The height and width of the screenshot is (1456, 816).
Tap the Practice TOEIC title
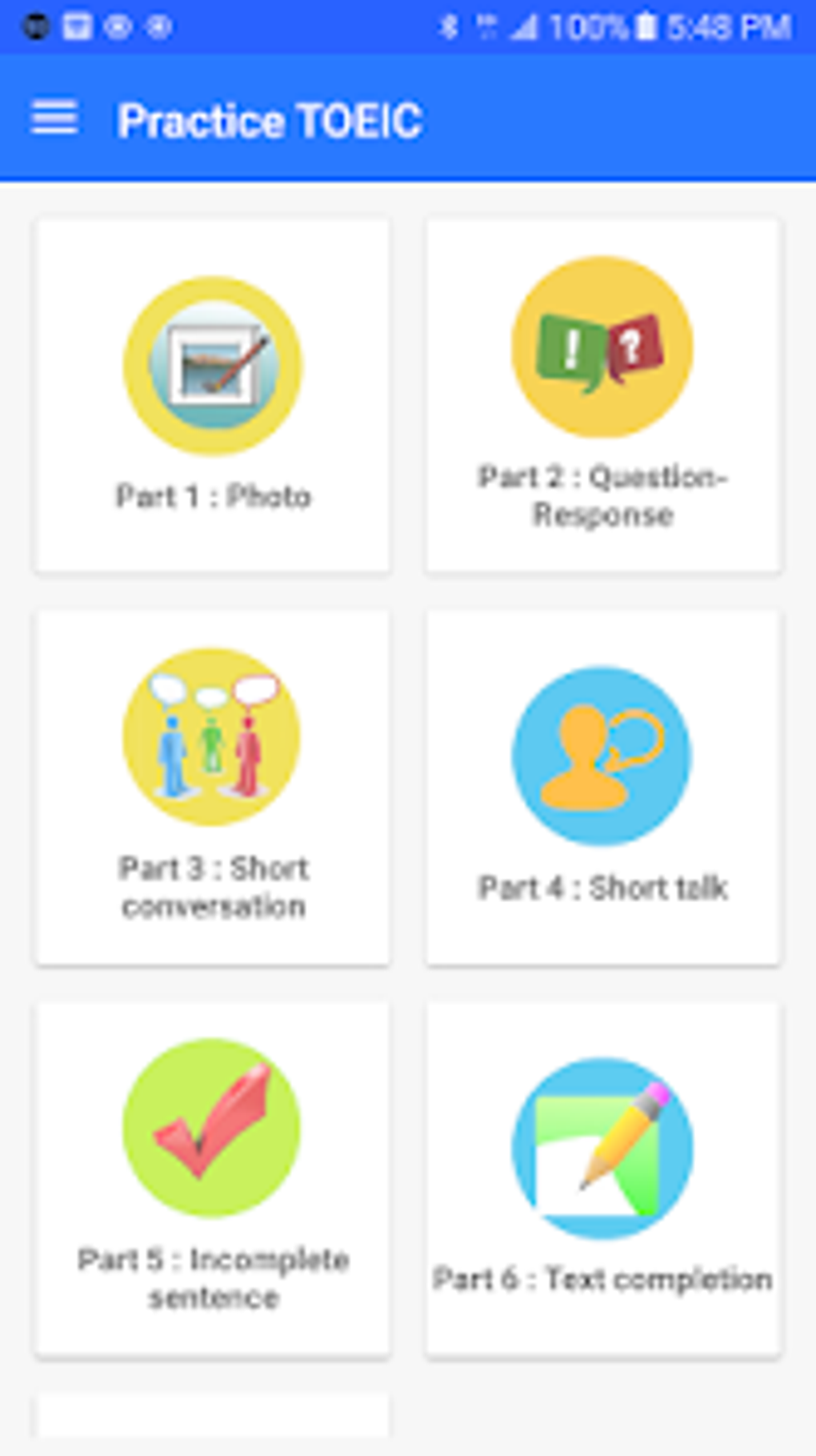[273, 120]
